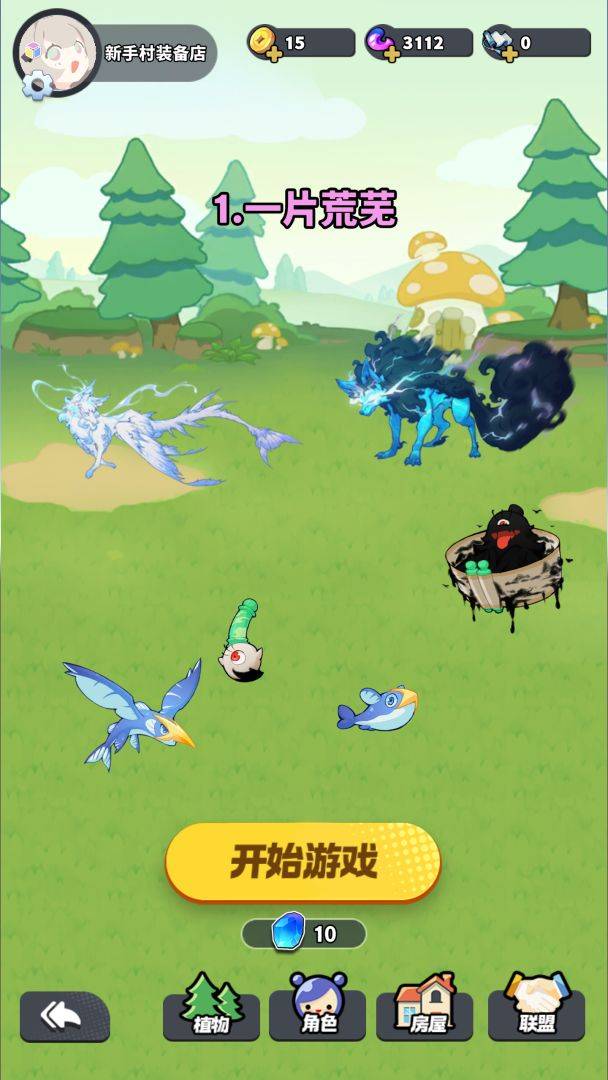
Task: Add more silver tickets
Action: tap(510, 54)
